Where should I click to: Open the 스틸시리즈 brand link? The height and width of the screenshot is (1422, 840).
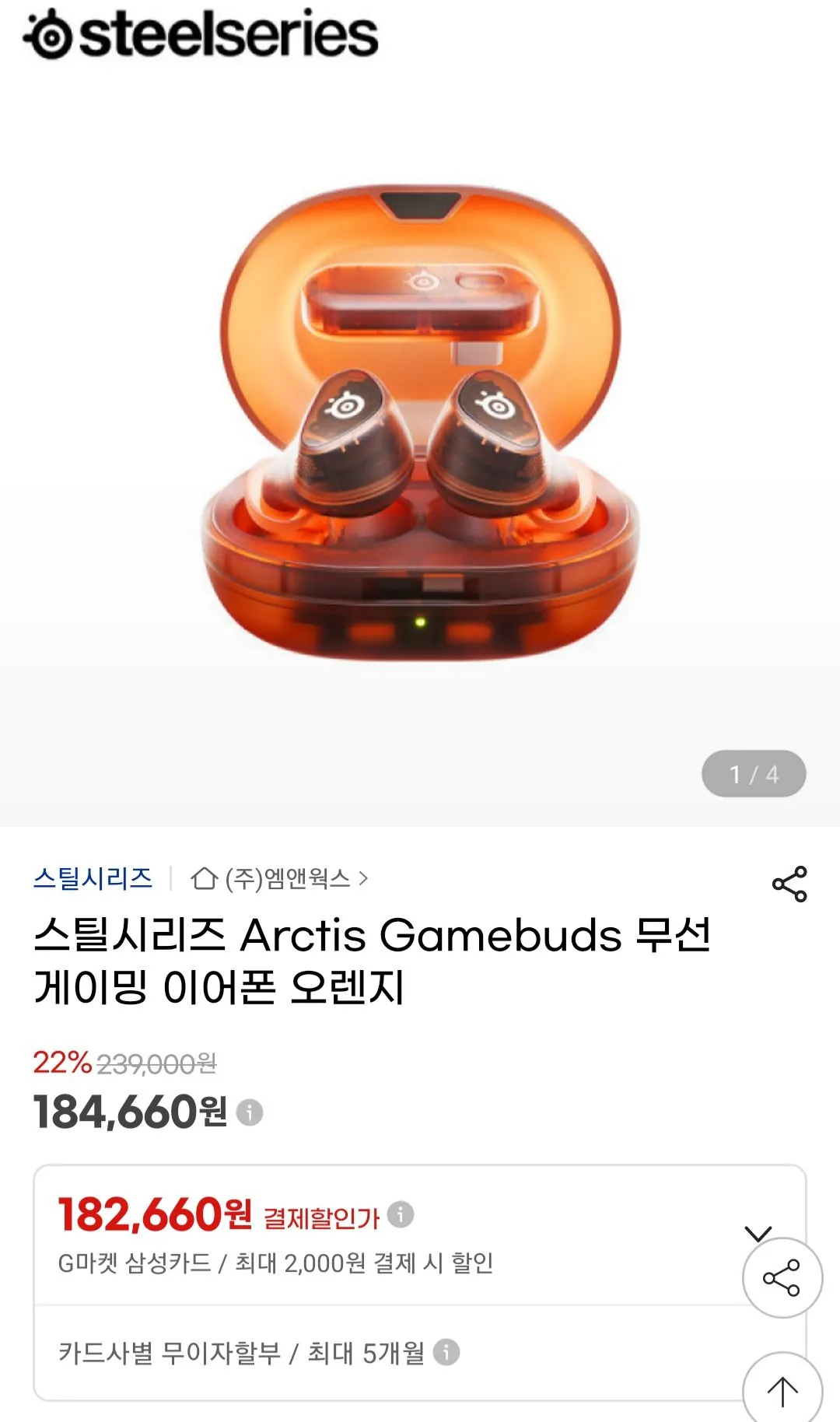click(93, 877)
